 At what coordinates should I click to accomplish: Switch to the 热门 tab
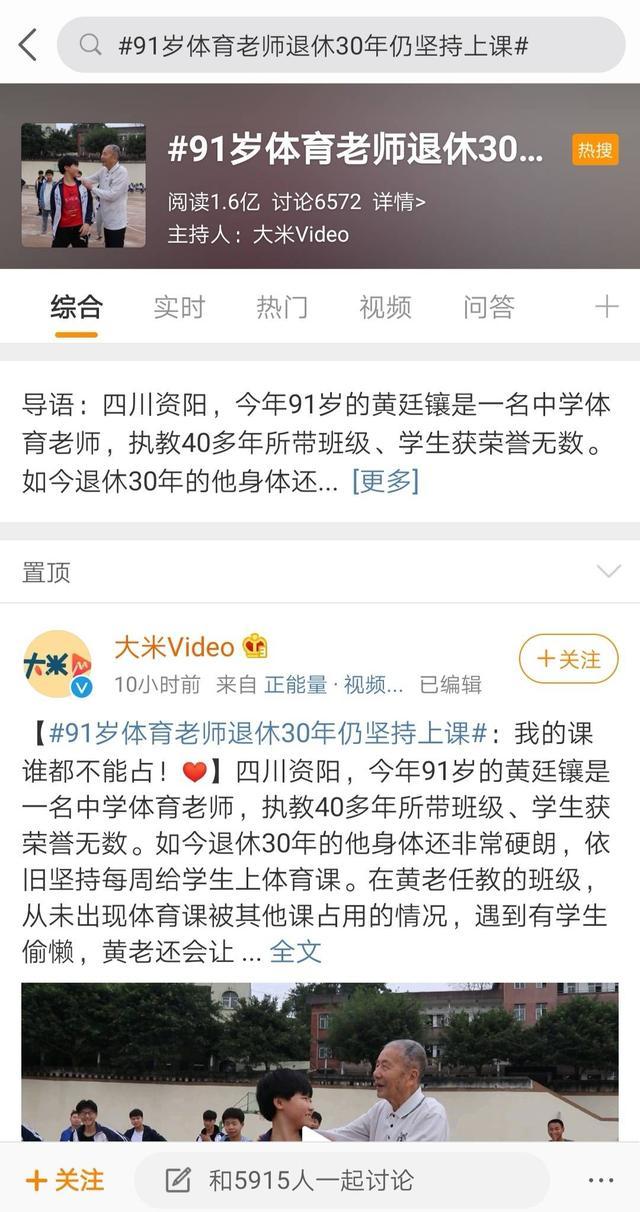282,307
